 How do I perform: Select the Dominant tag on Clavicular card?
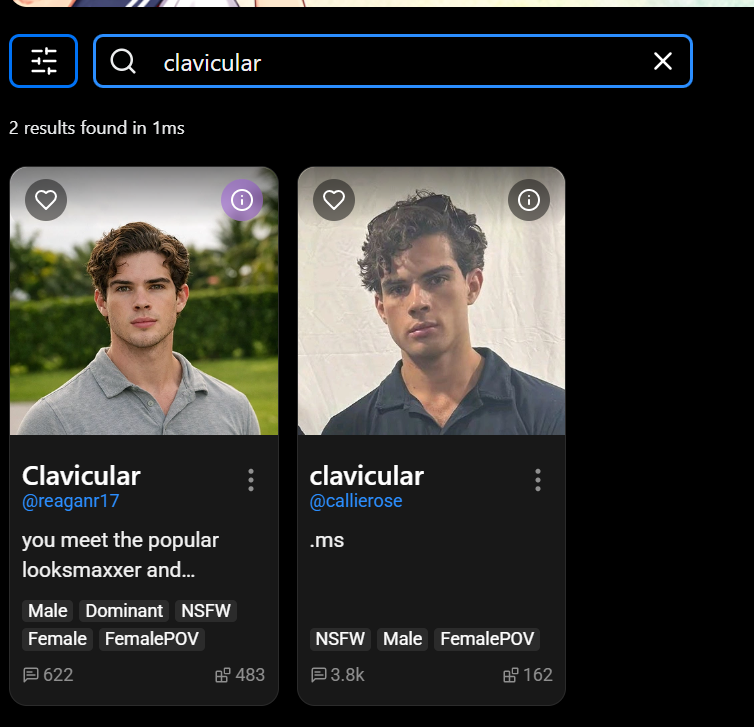click(124, 611)
